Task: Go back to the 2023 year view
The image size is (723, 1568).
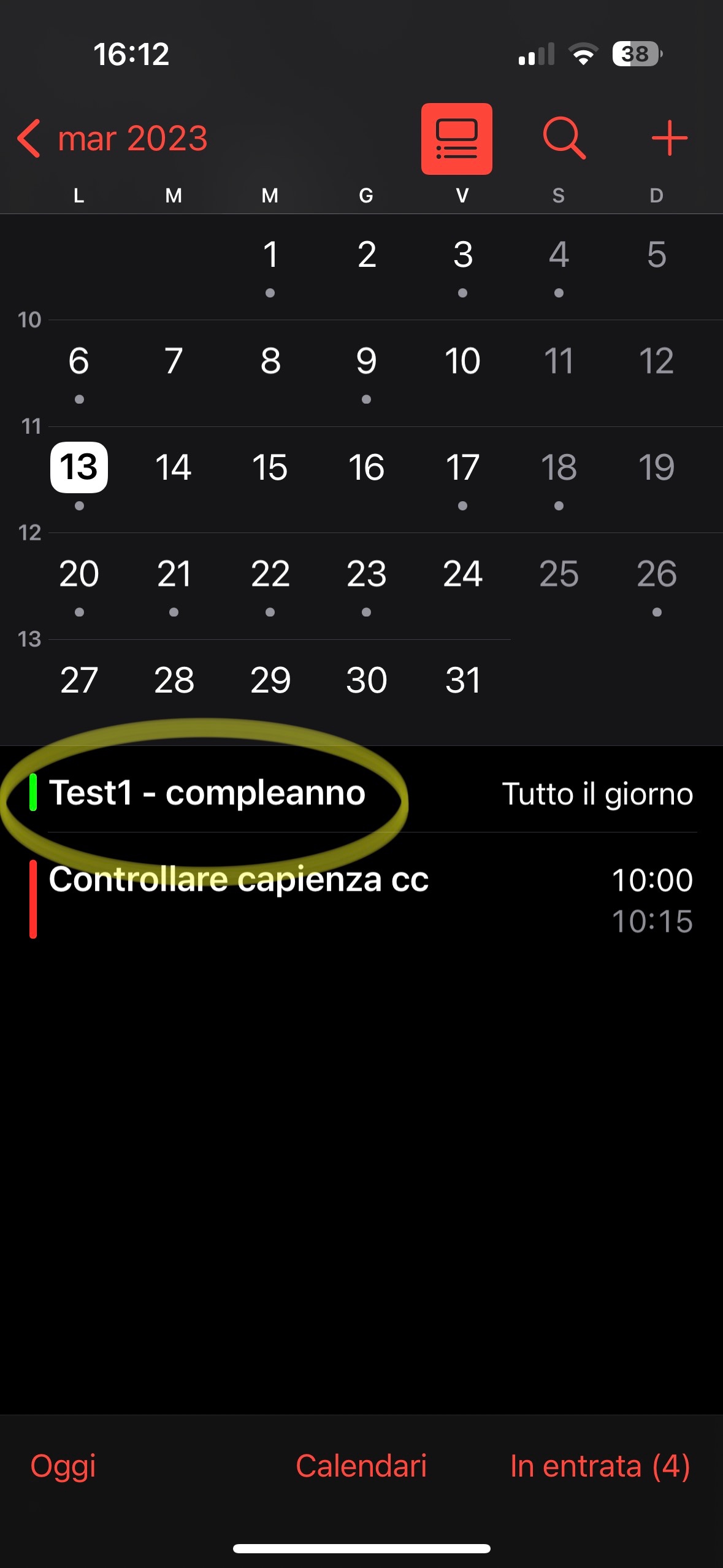Action: (113, 139)
